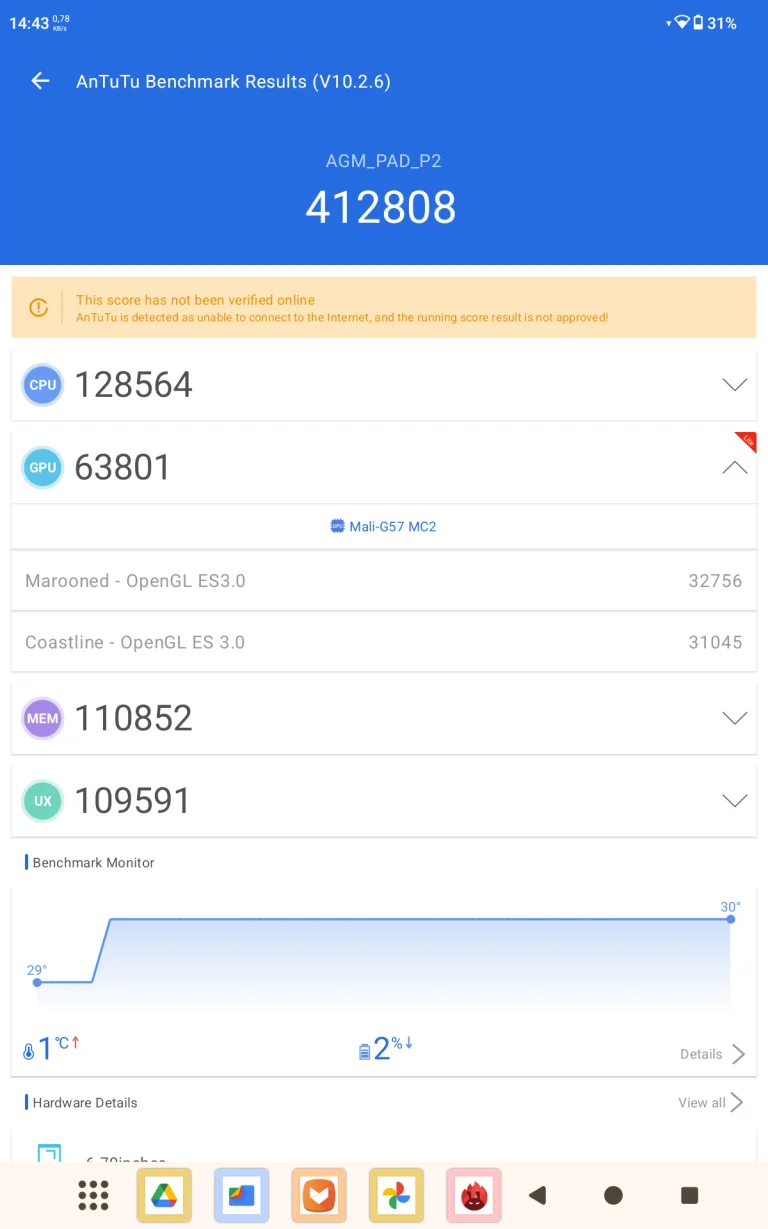This screenshot has height=1229, width=768.
Task: Expand the MEM score details
Action: pyautogui.click(x=735, y=718)
